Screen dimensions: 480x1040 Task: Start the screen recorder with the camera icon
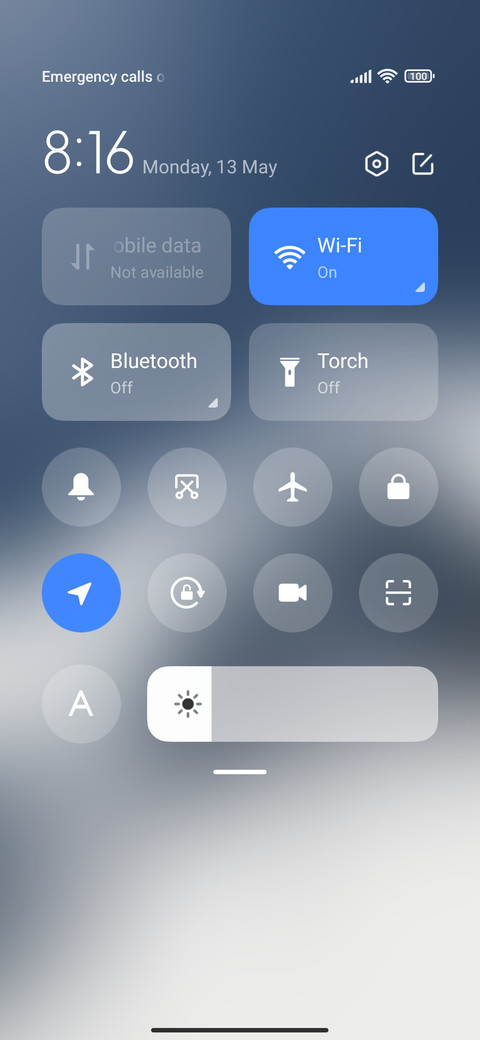293,593
